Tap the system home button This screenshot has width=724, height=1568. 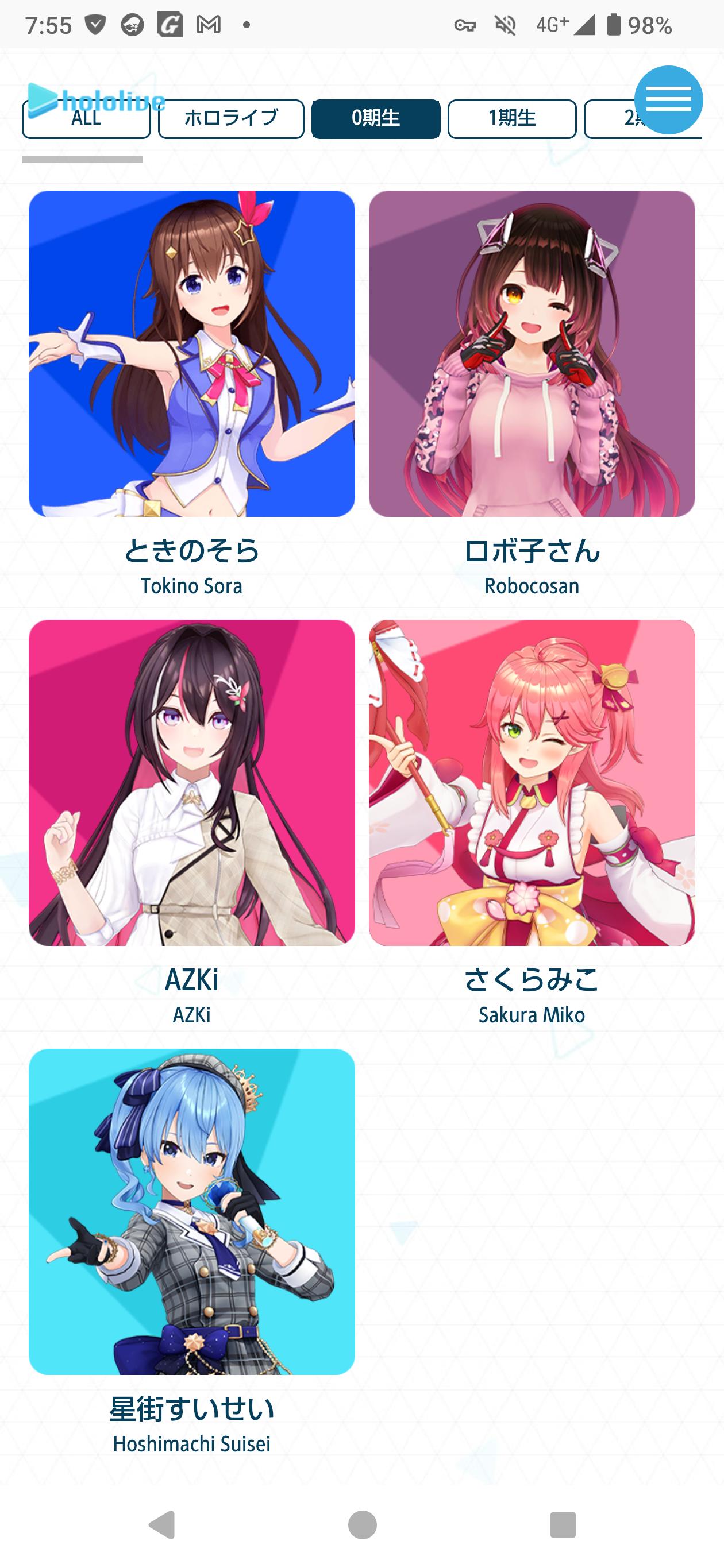363,1524
